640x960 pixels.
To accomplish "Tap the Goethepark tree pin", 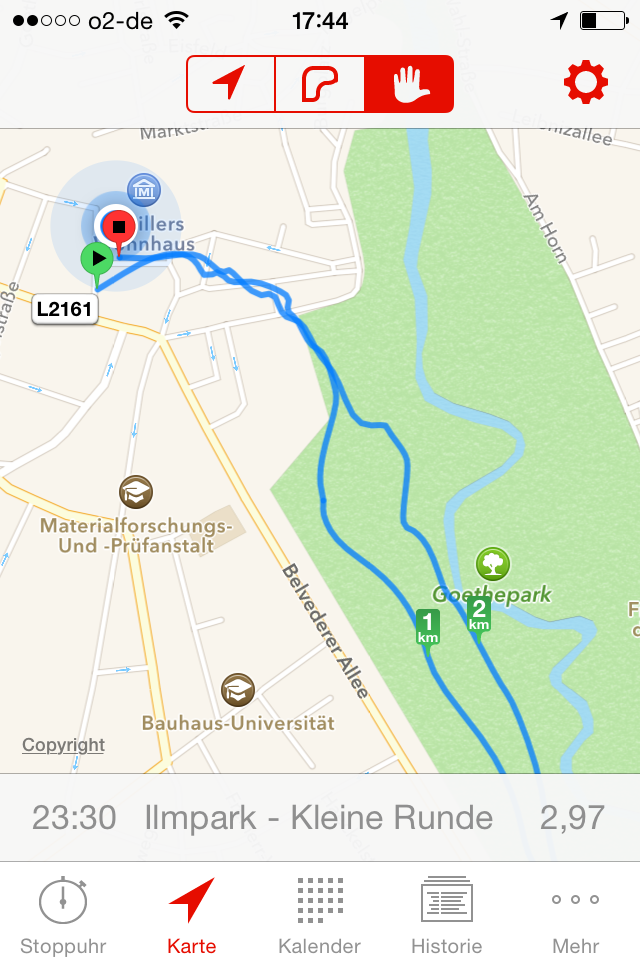I will (x=492, y=564).
